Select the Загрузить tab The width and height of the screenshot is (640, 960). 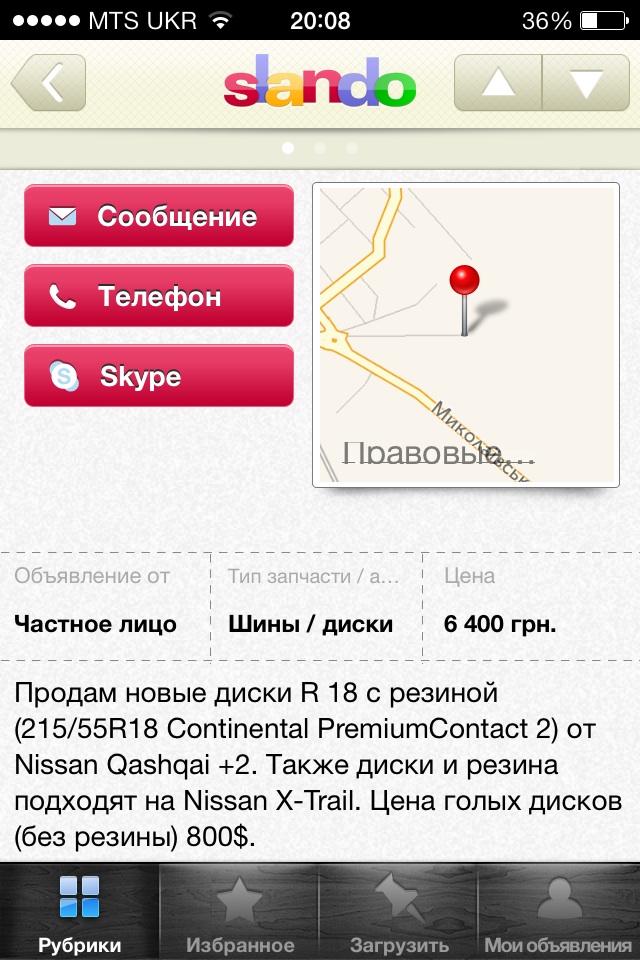point(399,912)
